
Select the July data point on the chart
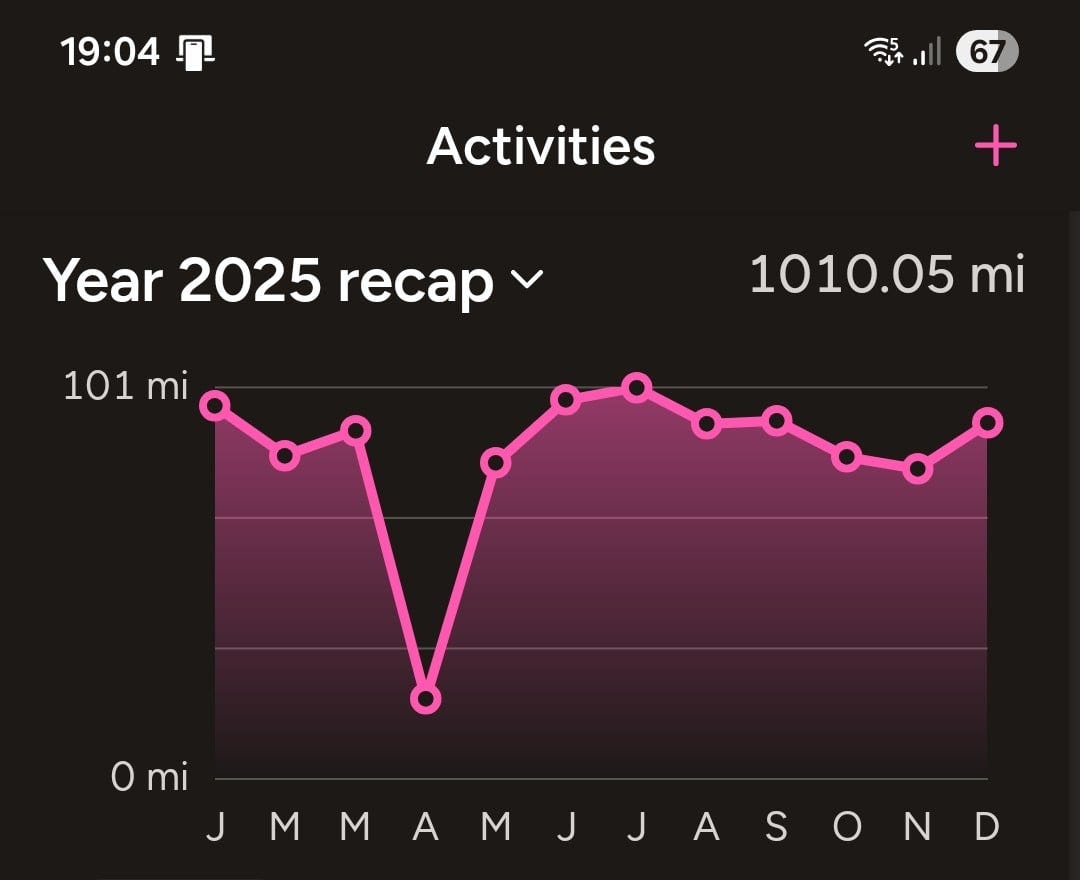pyautogui.click(x=637, y=388)
